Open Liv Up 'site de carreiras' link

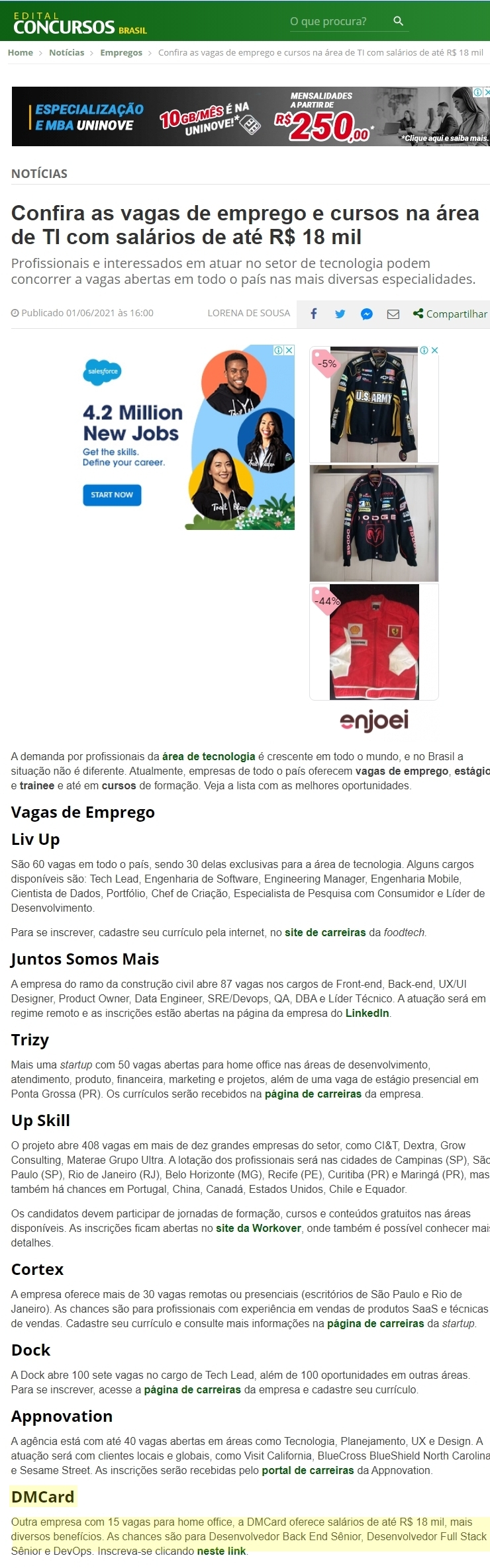tap(325, 932)
